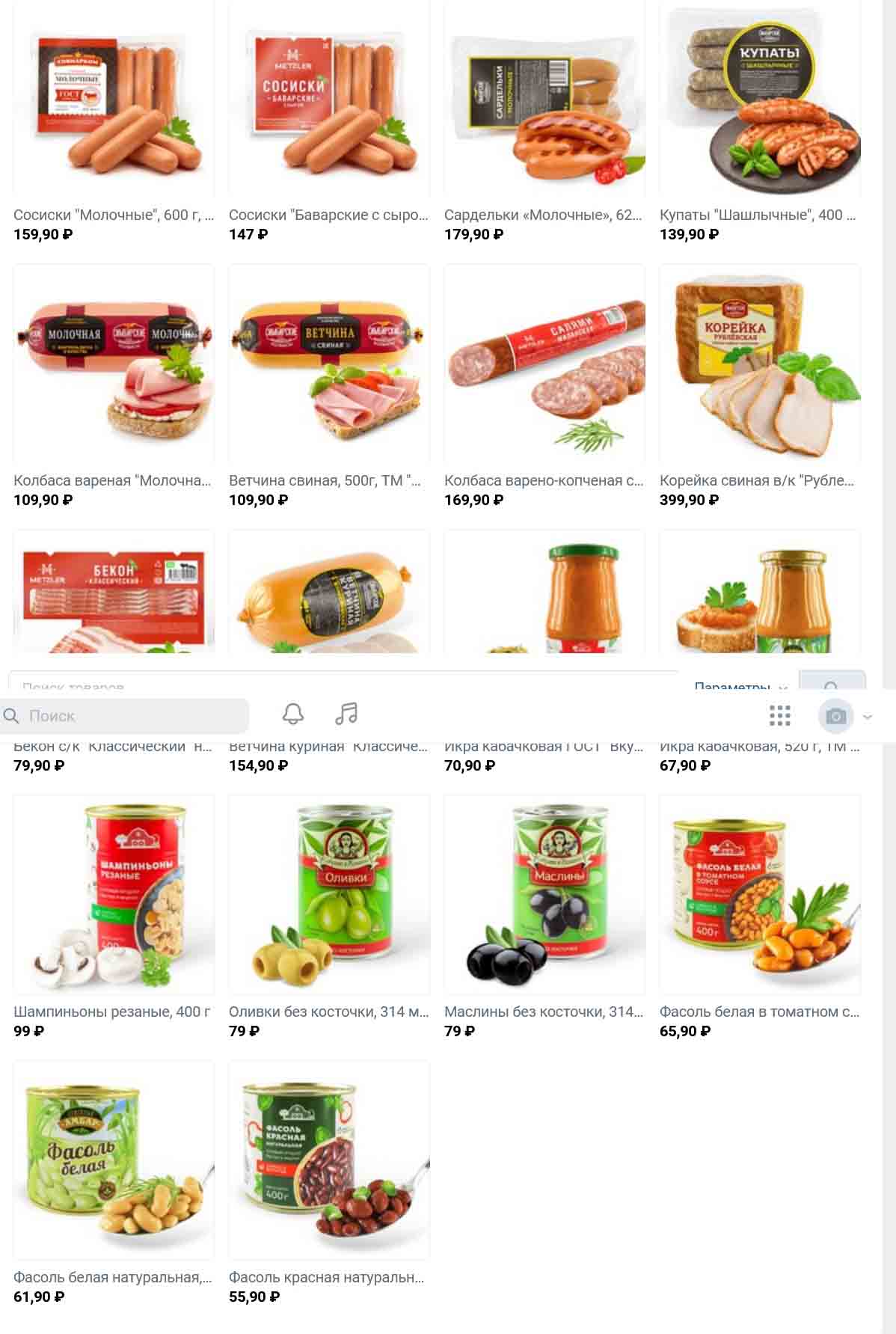Screen dimensions: 896x1334
Task: Open Сосиски "Молочные" 600 г product
Action: (114, 101)
